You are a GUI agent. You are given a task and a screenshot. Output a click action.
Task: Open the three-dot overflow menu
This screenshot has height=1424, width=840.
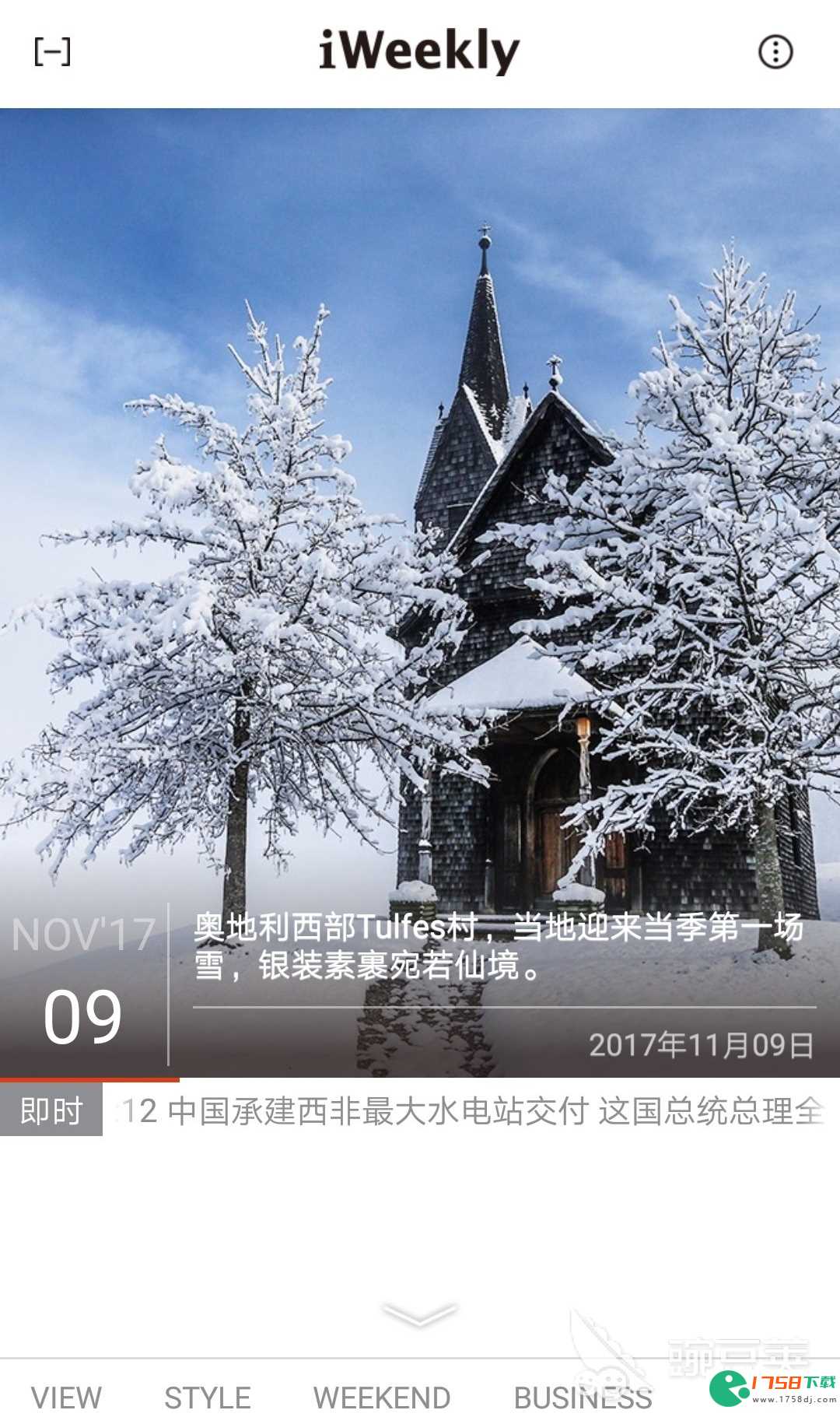pyautogui.click(x=775, y=52)
